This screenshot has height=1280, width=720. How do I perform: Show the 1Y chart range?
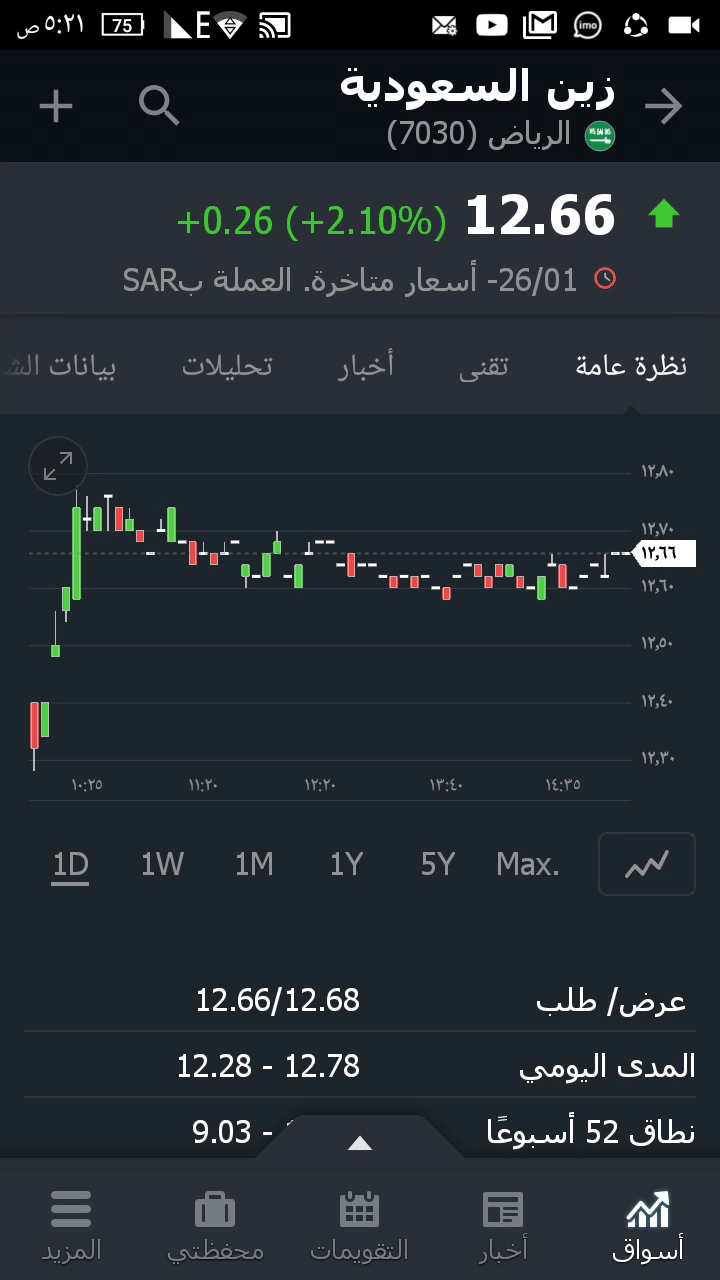(x=346, y=864)
